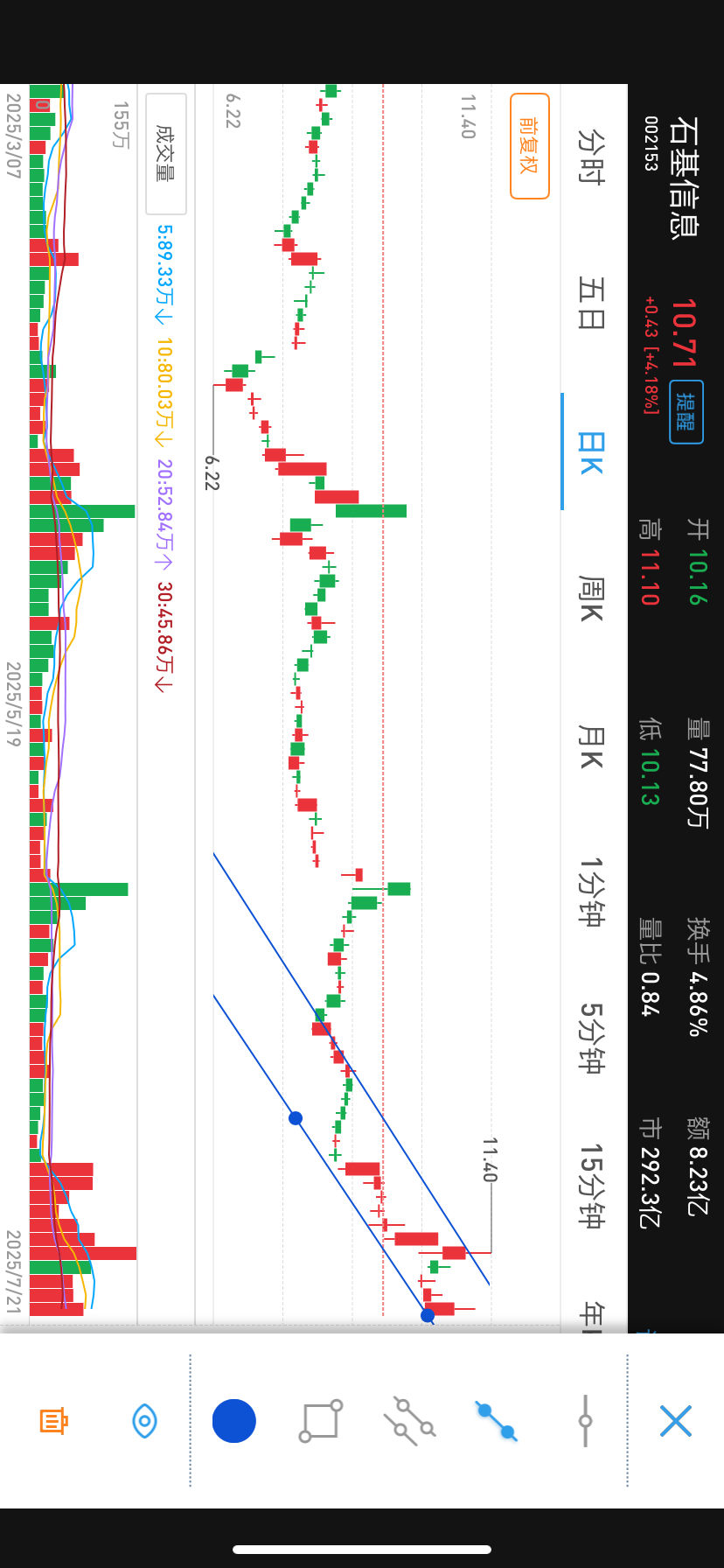Select the rectangle drawing tool
Image resolution: width=724 pixels, height=1568 pixels.
321,1421
